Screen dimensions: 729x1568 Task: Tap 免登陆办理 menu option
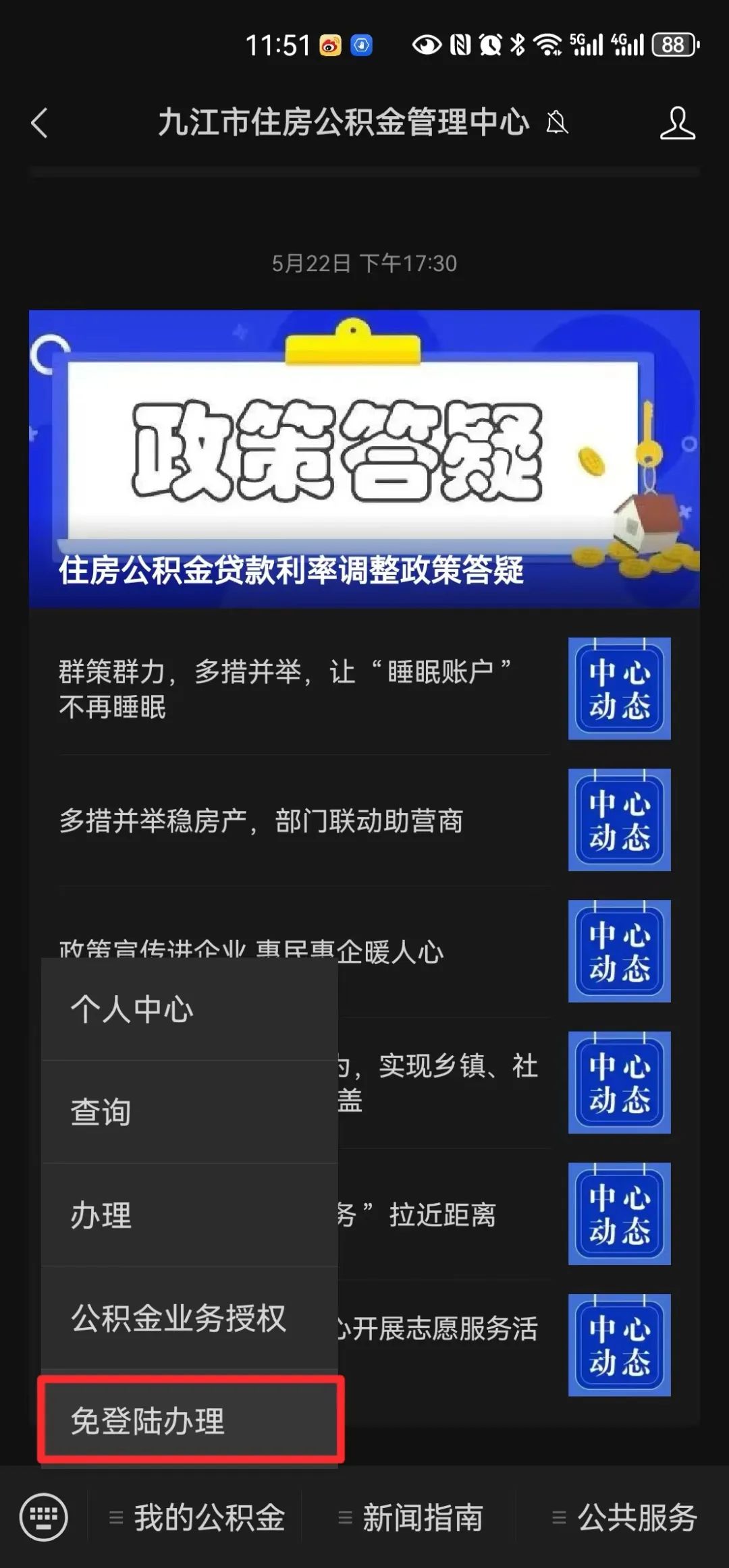[190, 1420]
